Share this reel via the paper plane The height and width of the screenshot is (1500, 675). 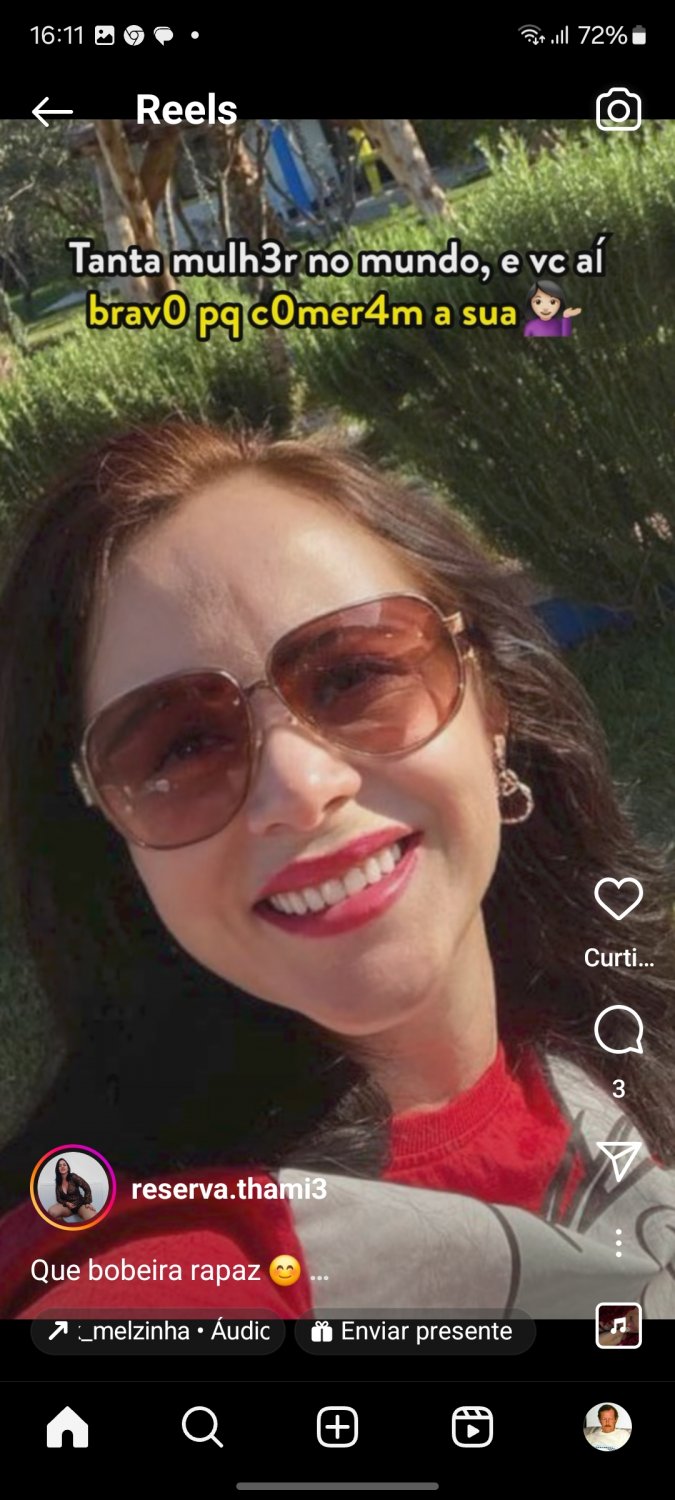pyautogui.click(x=618, y=1161)
